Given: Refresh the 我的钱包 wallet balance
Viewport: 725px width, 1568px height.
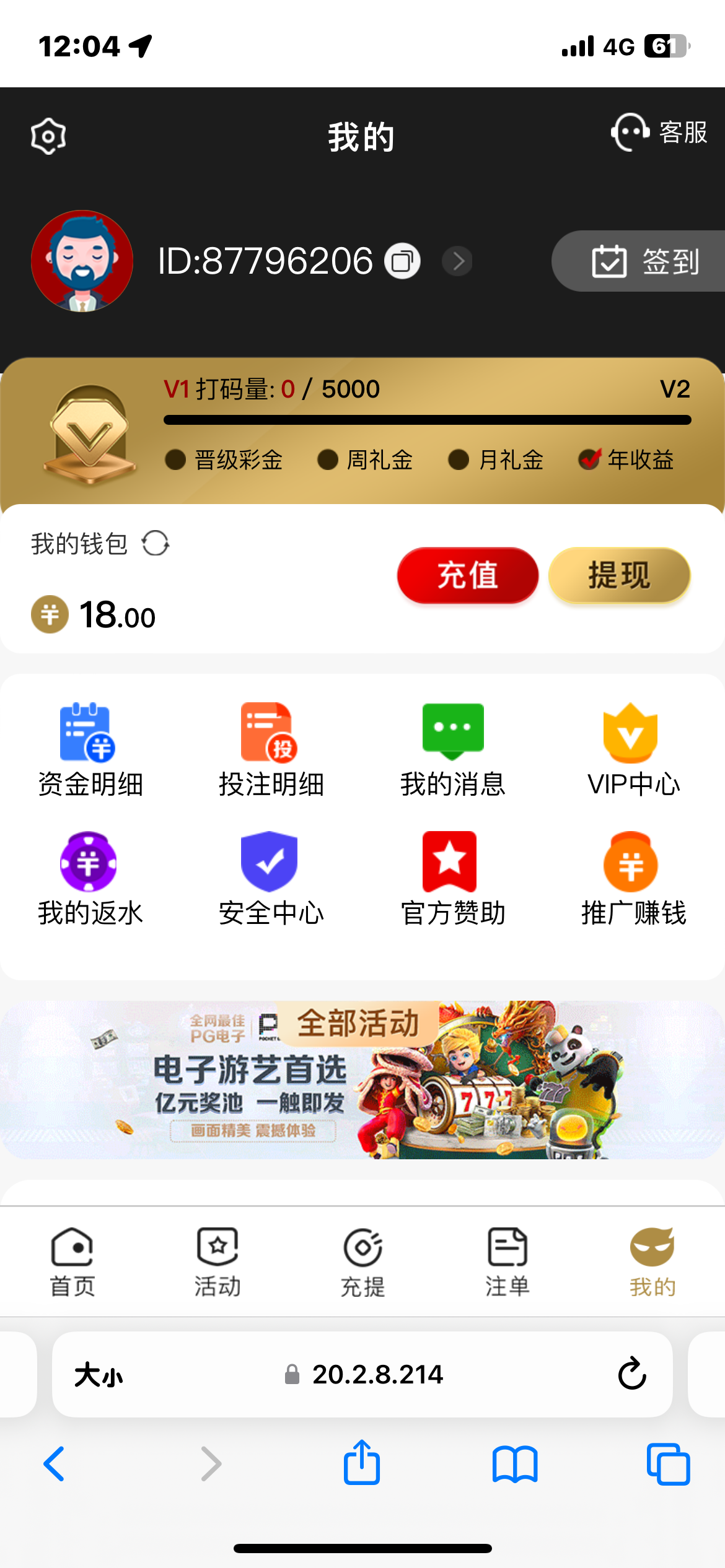Looking at the screenshot, I should 155,544.
